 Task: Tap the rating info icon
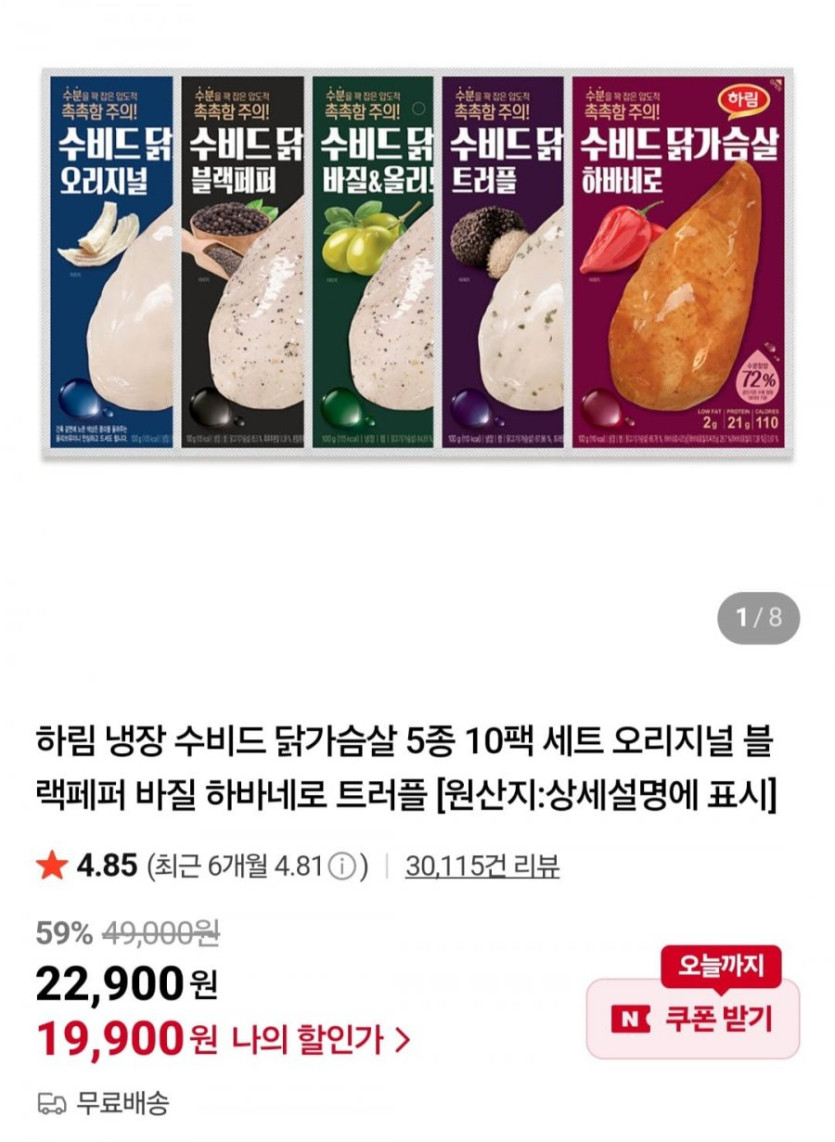pos(342,866)
